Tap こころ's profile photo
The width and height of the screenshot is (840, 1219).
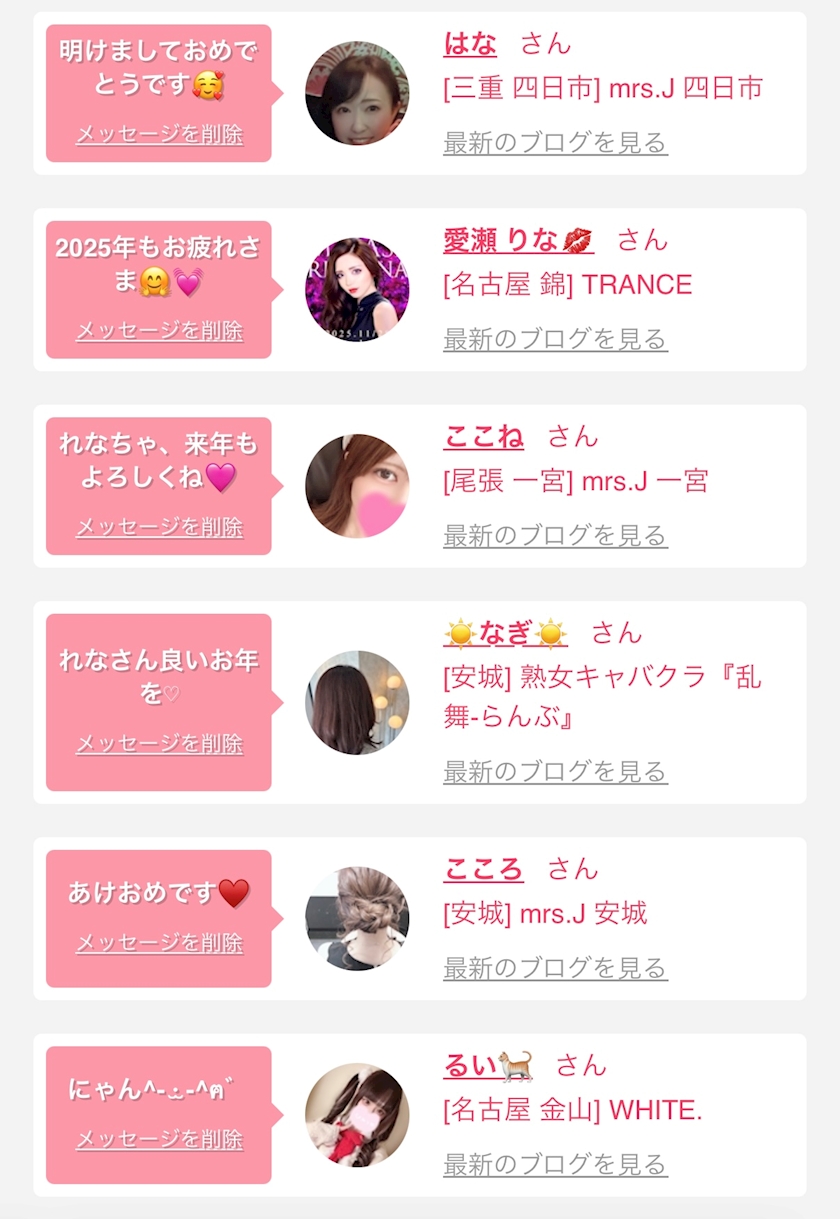pyautogui.click(x=357, y=918)
